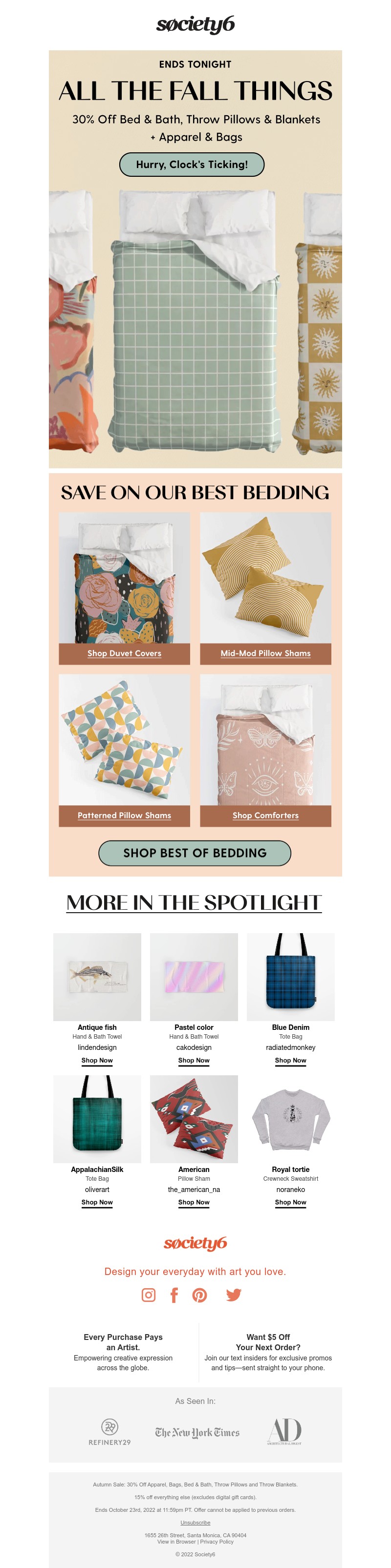Shop Now for Antique fish towel
Viewport: 391px width, 1568px height.
[97, 1060]
